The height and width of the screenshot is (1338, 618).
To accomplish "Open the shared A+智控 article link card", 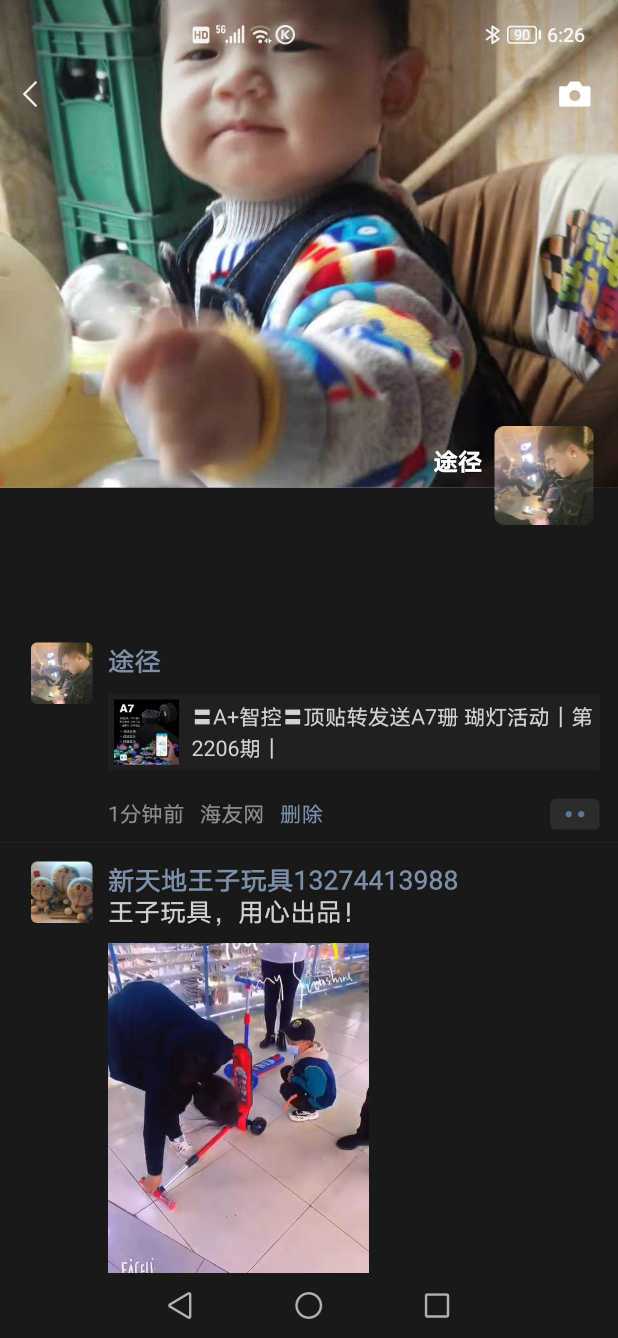I will pos(354,732).
